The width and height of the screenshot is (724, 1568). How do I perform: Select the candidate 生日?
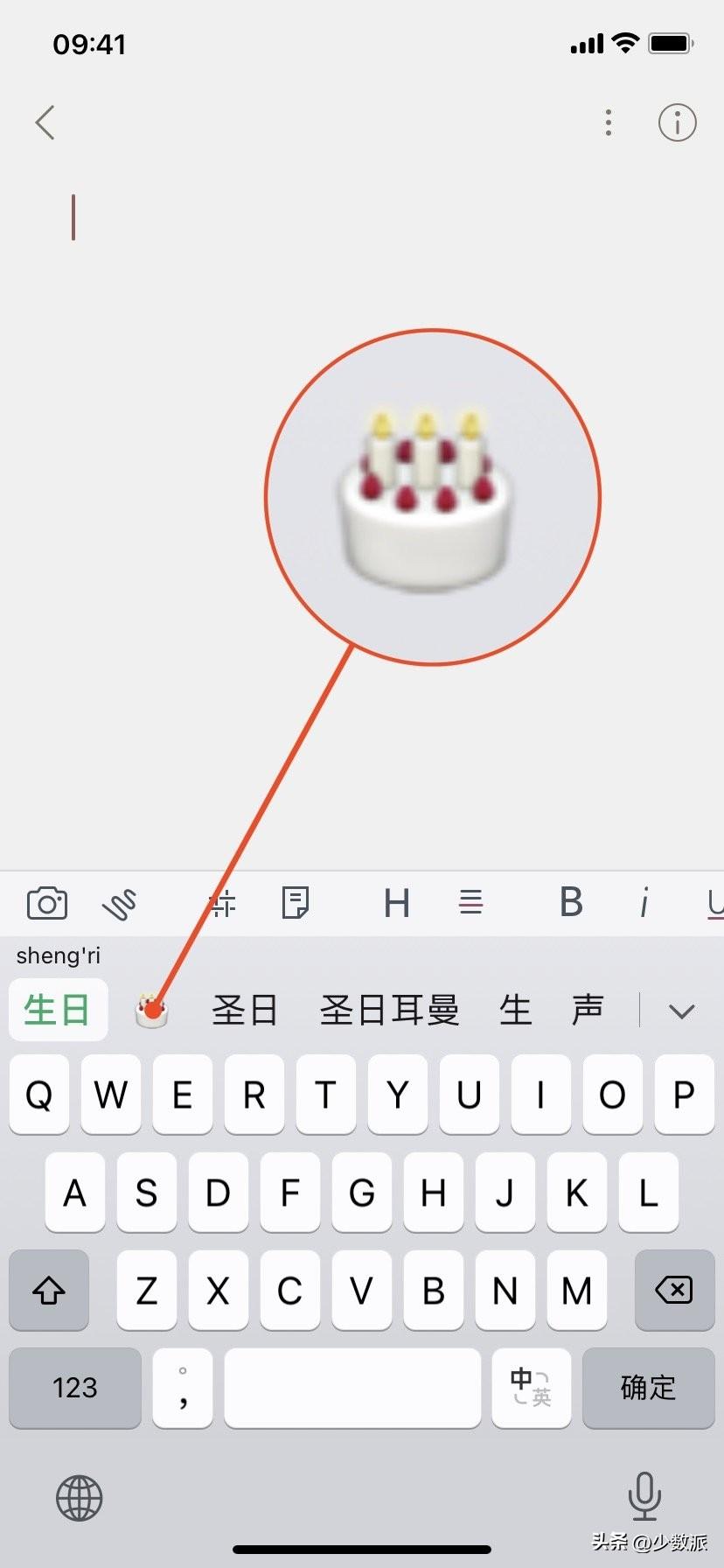tap(58, 1010)
